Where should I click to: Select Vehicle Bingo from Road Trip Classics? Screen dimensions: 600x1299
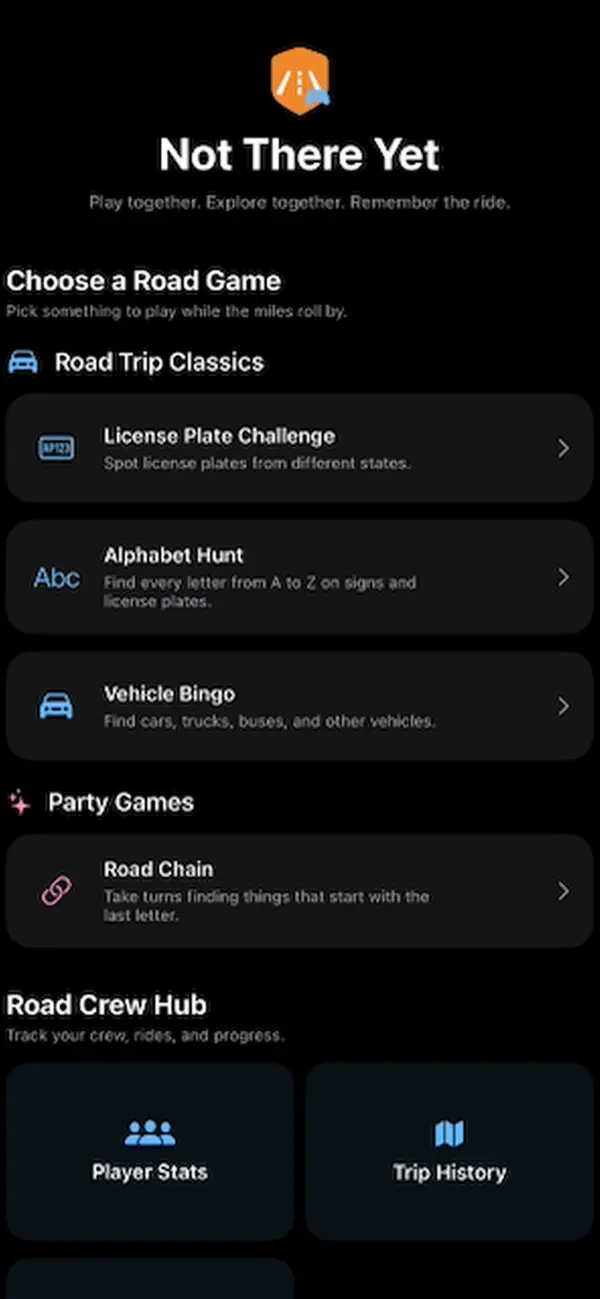click(x=300, y=706)
